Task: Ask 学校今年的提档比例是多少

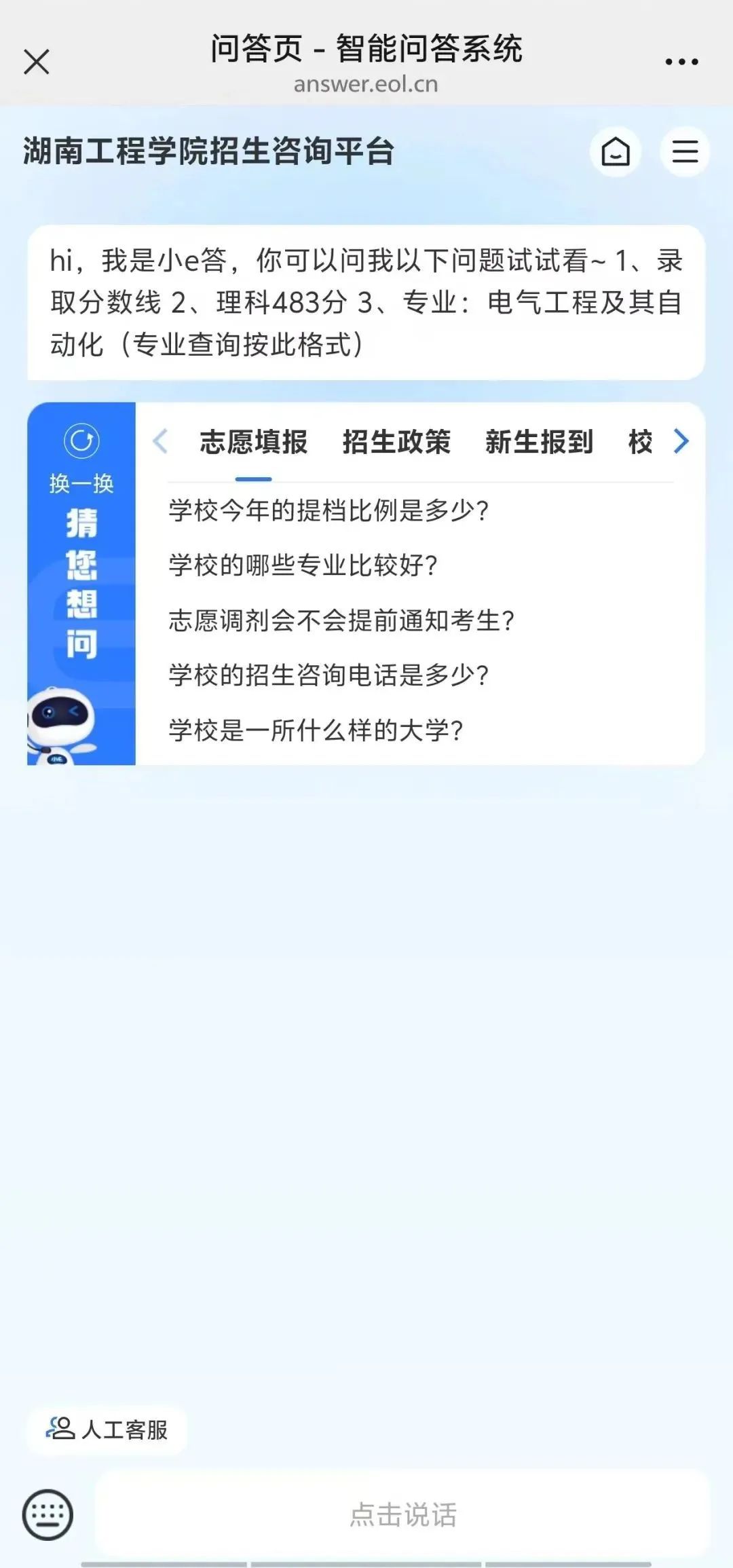Action: point(328,510)
